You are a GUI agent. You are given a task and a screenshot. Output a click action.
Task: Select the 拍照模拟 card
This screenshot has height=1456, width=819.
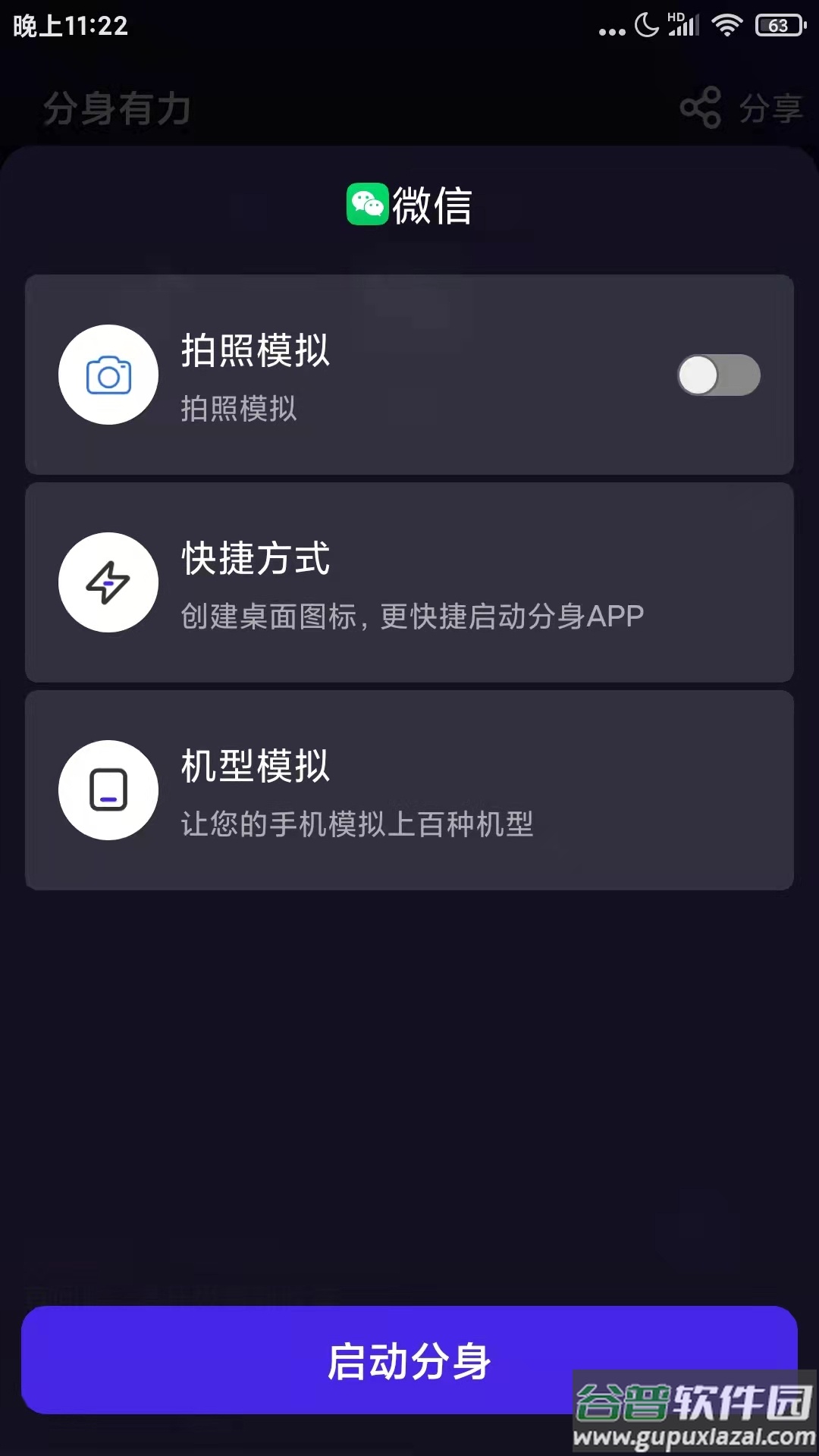pos(409,375)
